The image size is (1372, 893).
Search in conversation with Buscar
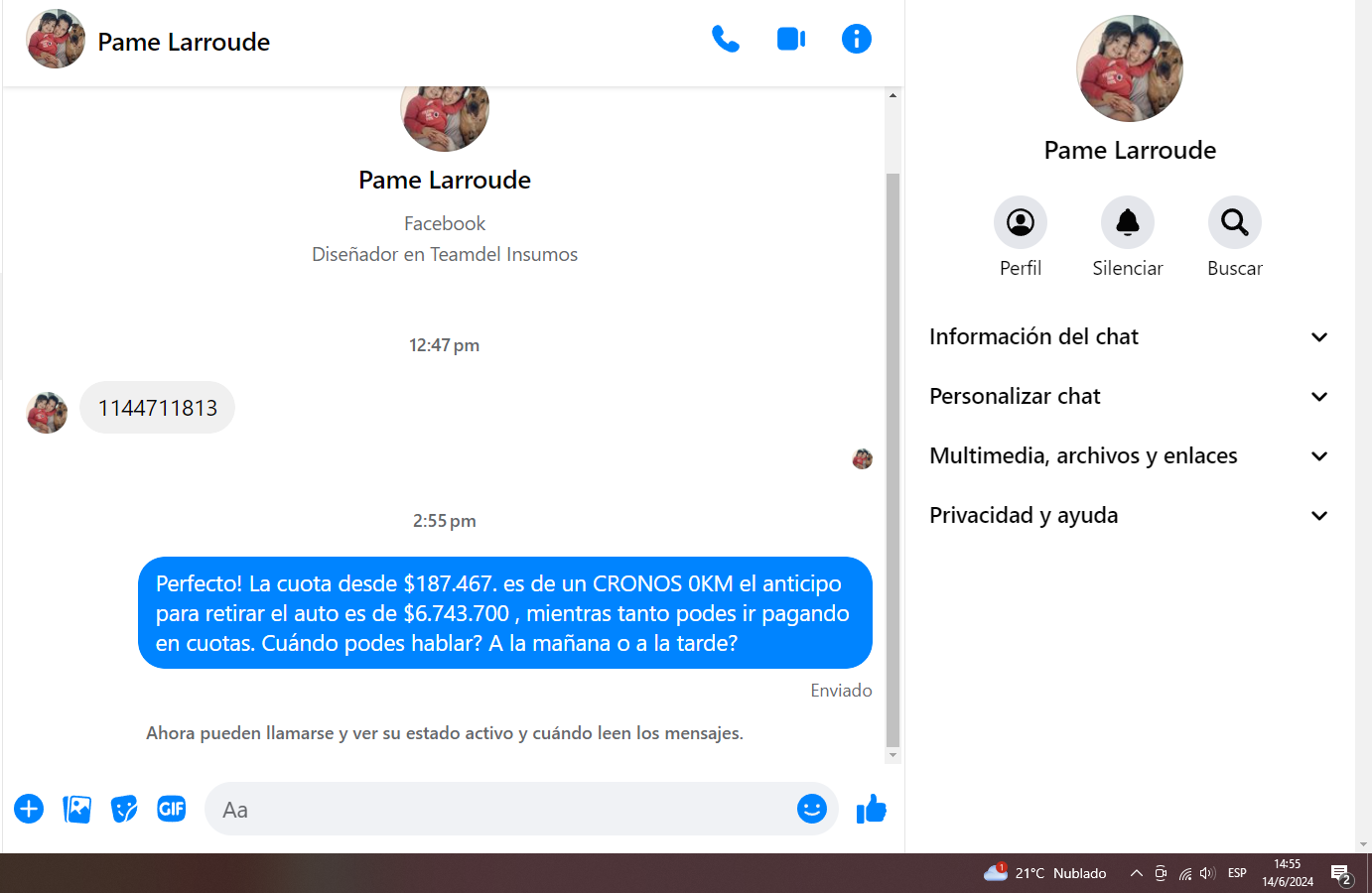coord(1234,222)
